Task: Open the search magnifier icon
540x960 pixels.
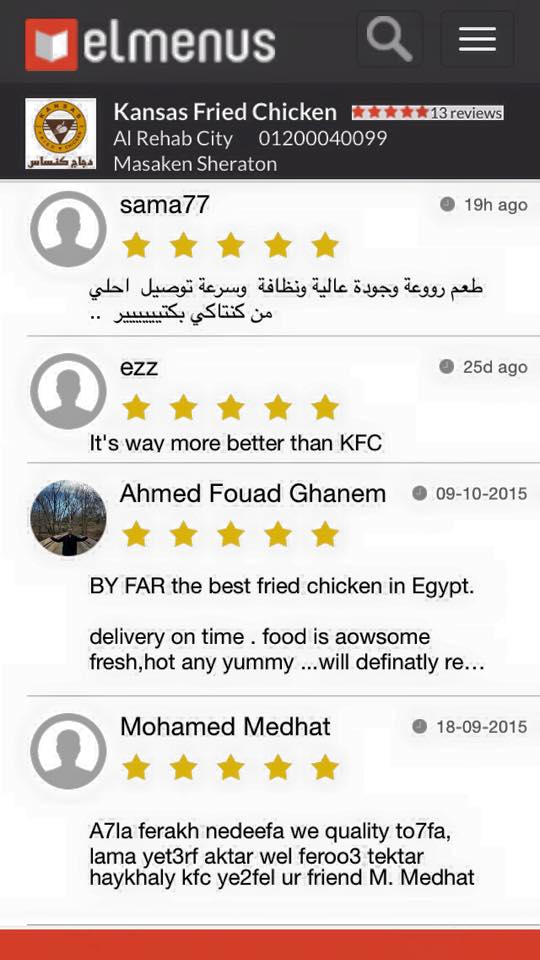Action: (389, 39)
